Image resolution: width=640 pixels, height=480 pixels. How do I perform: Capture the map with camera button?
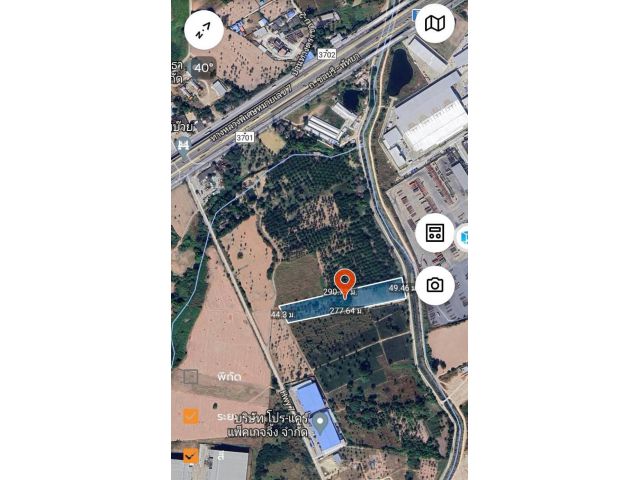(435, 285)
